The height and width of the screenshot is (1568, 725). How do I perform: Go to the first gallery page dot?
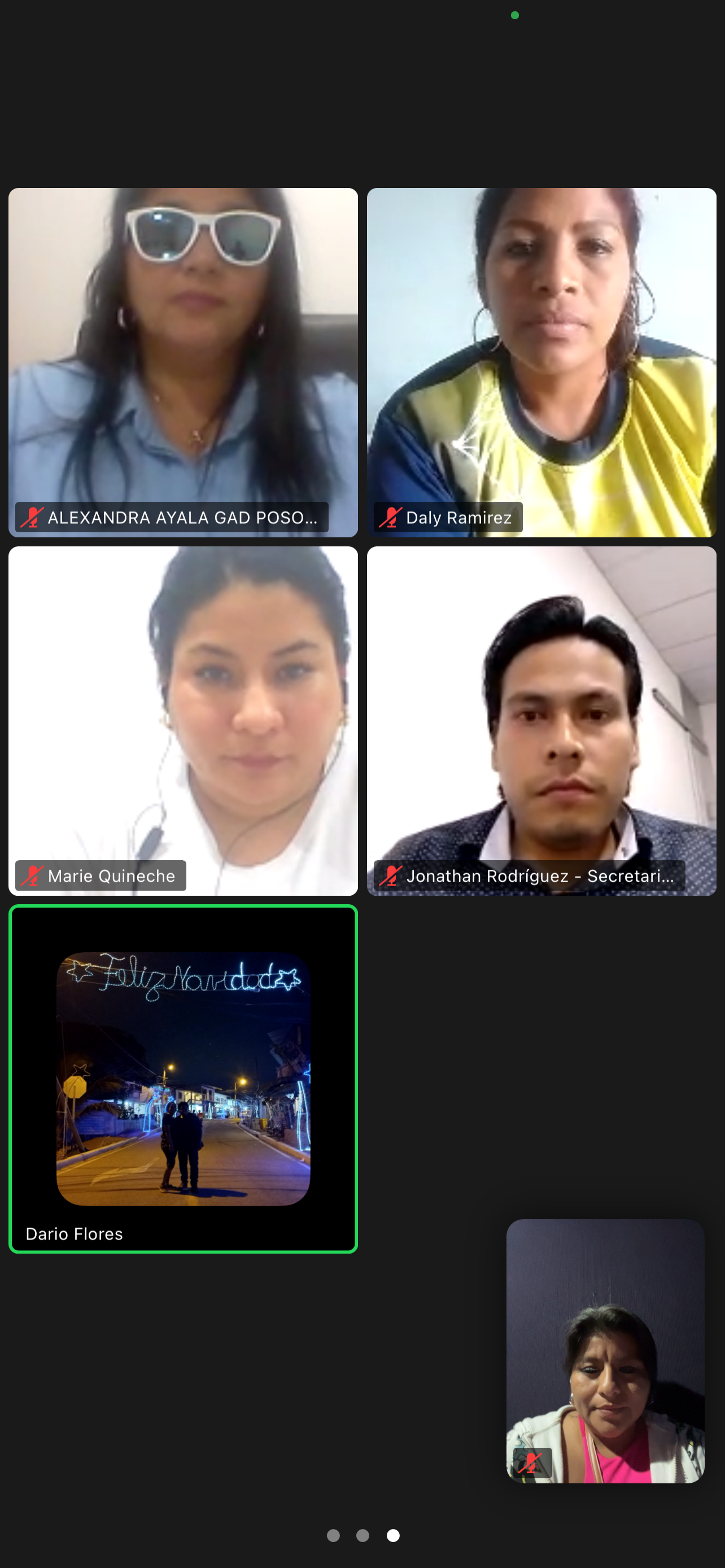pos(333,1535)
